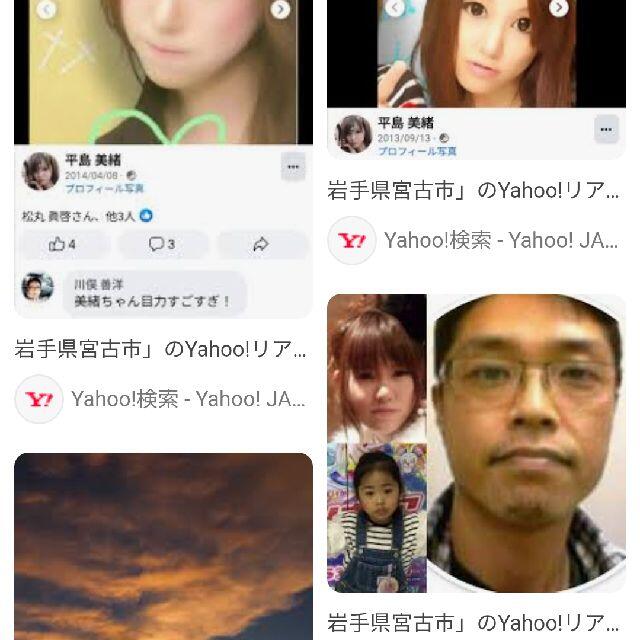Visit Yahoo!検索 source under the 2014/04/08 image
Screen dimensions: 640x640
[160, 399]
